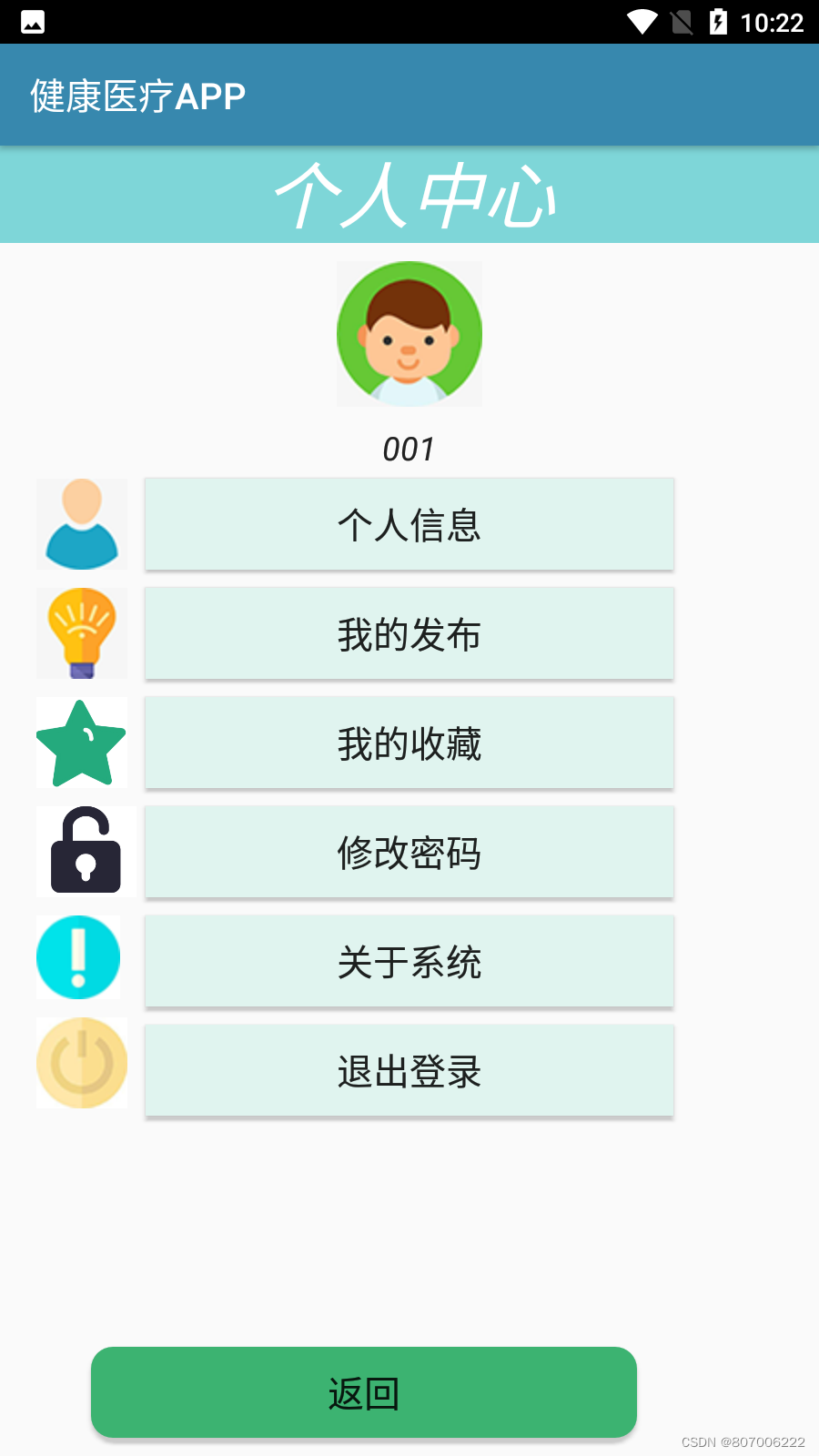
Task: View 我的发布 (my posts)
Action: [x=409, y=634]
